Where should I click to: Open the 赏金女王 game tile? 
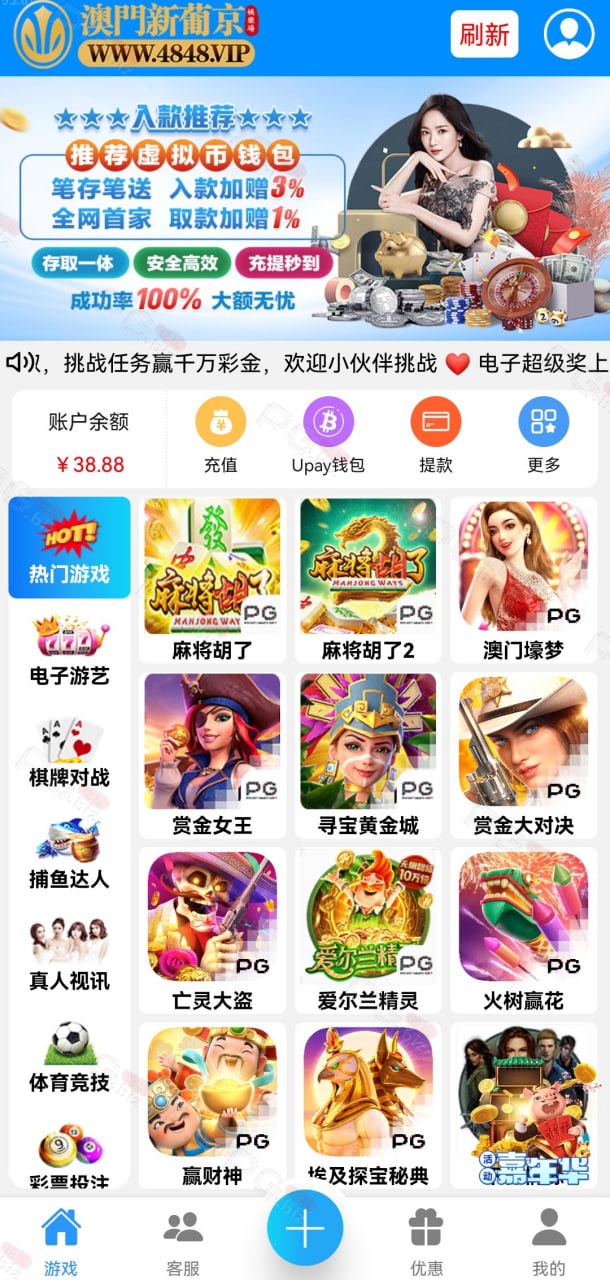tap(213, 755)
